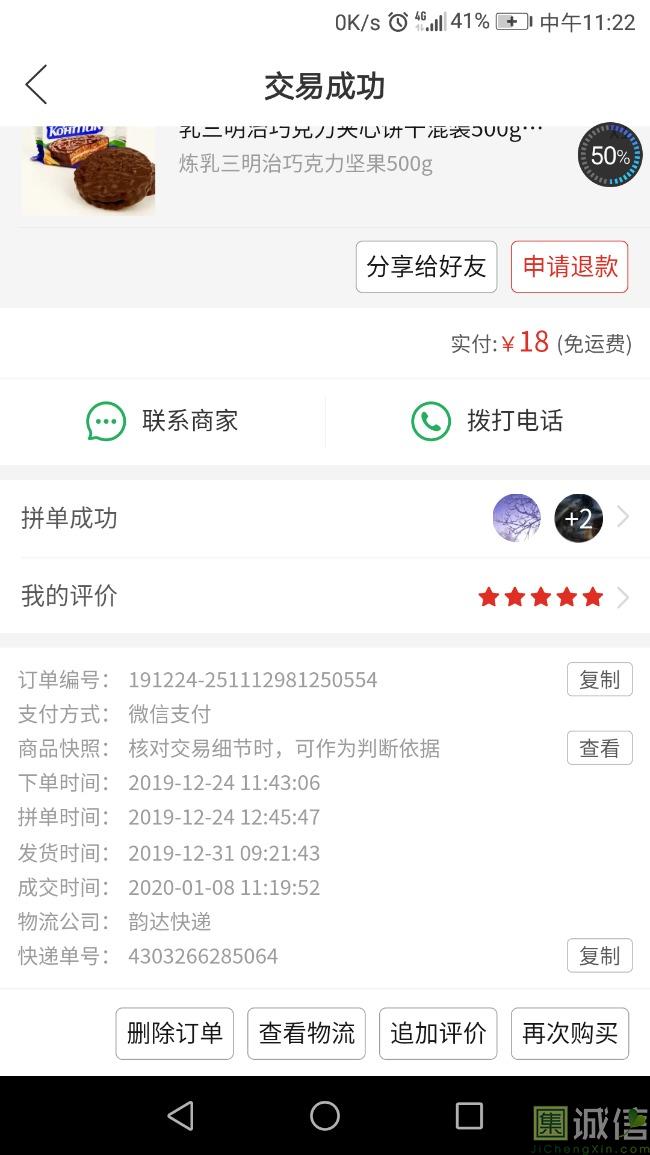Open recent apps from the navigation bar
The image size is (650, 1155).
point(469,1116)
